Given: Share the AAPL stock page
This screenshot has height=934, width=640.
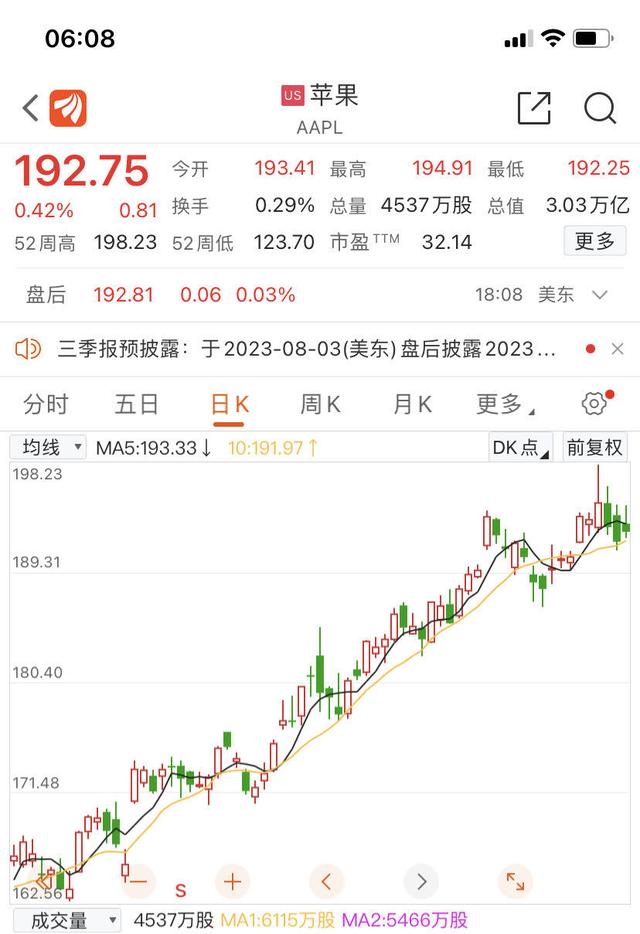Looking at the screenshot, I should tap(534, 108).
